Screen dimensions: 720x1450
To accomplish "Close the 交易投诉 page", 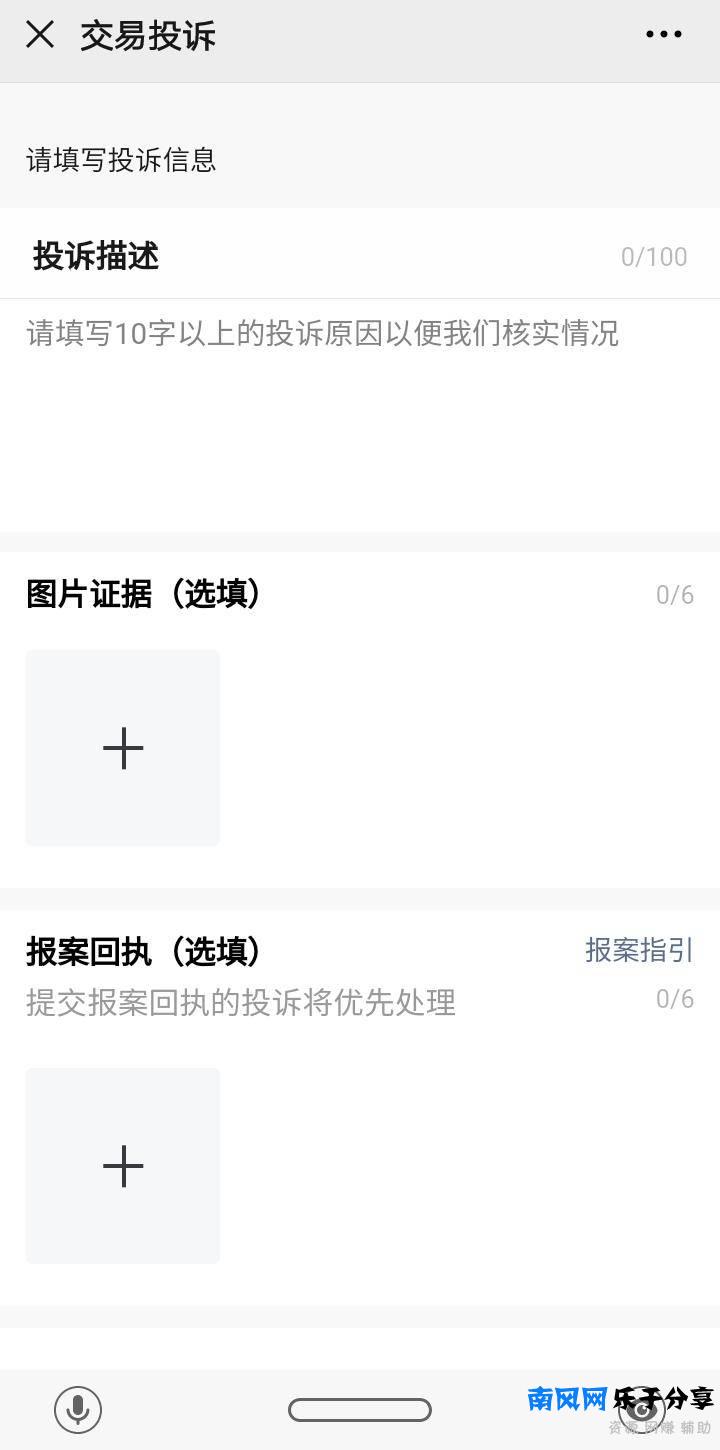I will (x=40, y=35).
